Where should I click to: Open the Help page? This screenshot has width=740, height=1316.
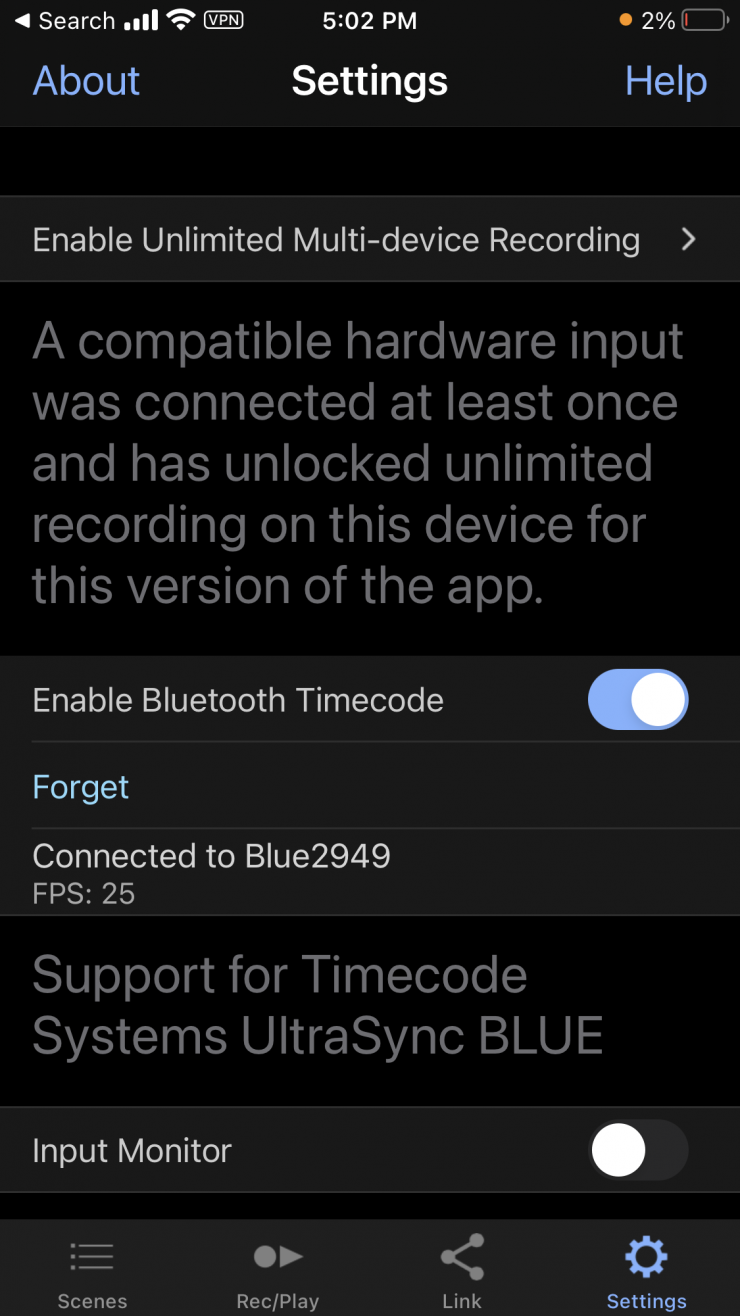(665, 81)
